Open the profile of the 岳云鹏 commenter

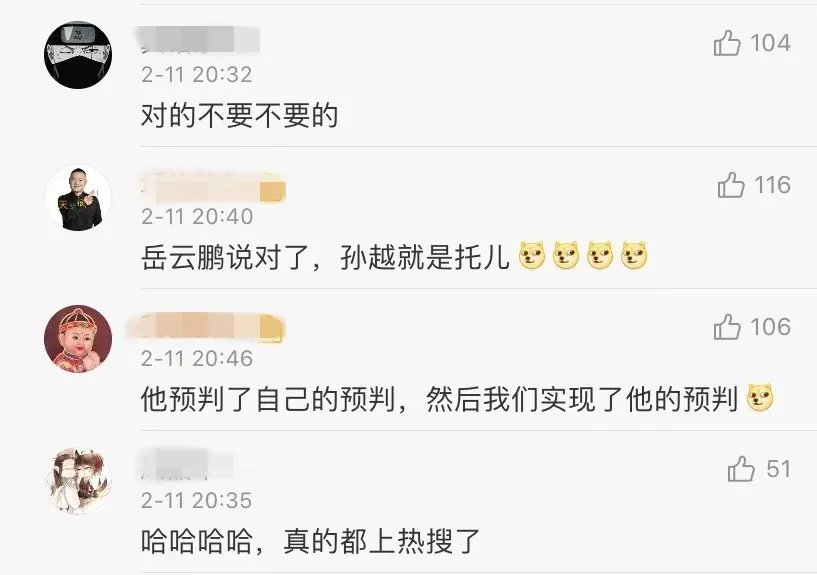click(77, 198)
